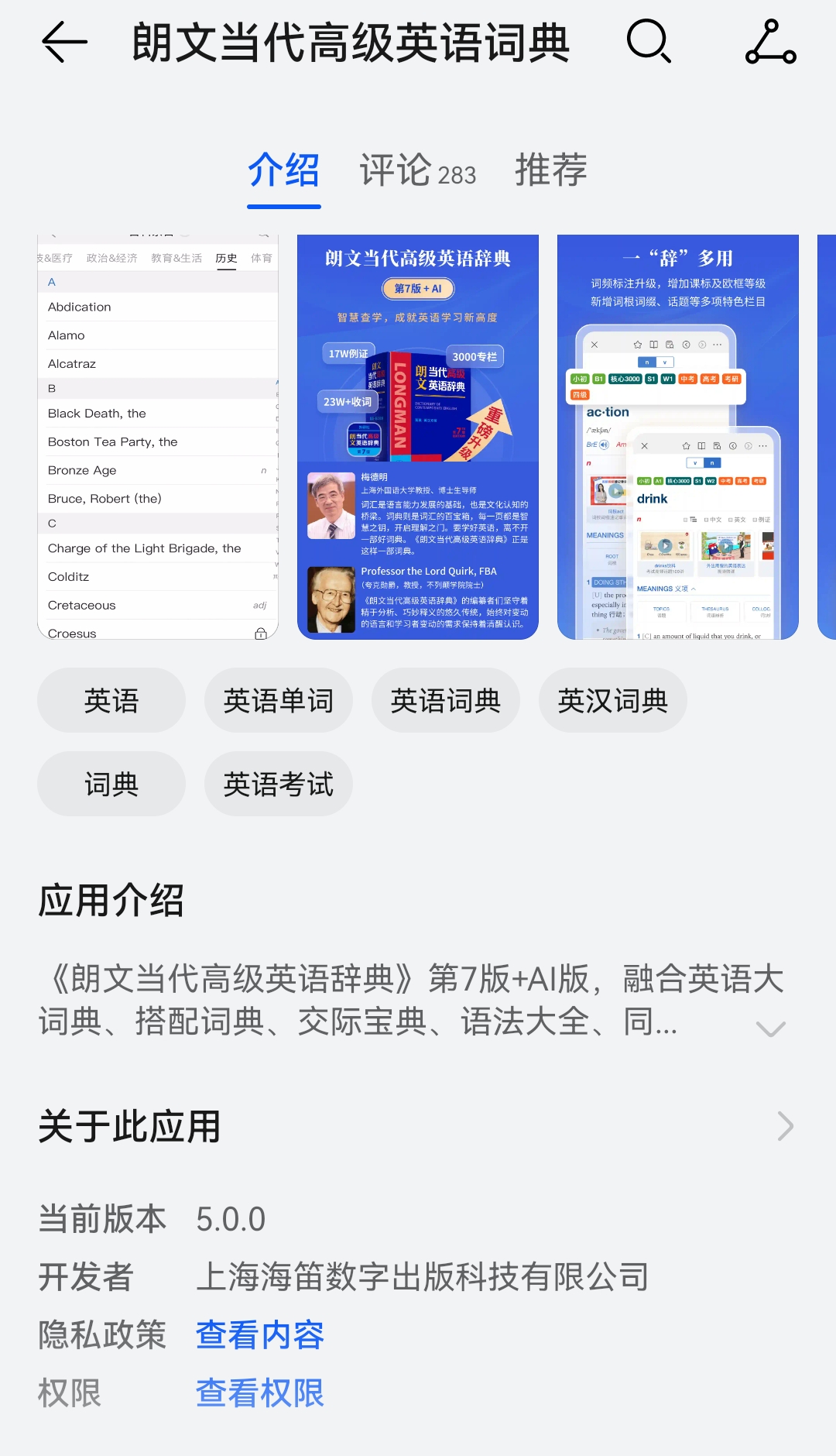Select the 英汉词典 tag chip
This screenshot has width=836, height=1456.
click(x=613, y=700)
